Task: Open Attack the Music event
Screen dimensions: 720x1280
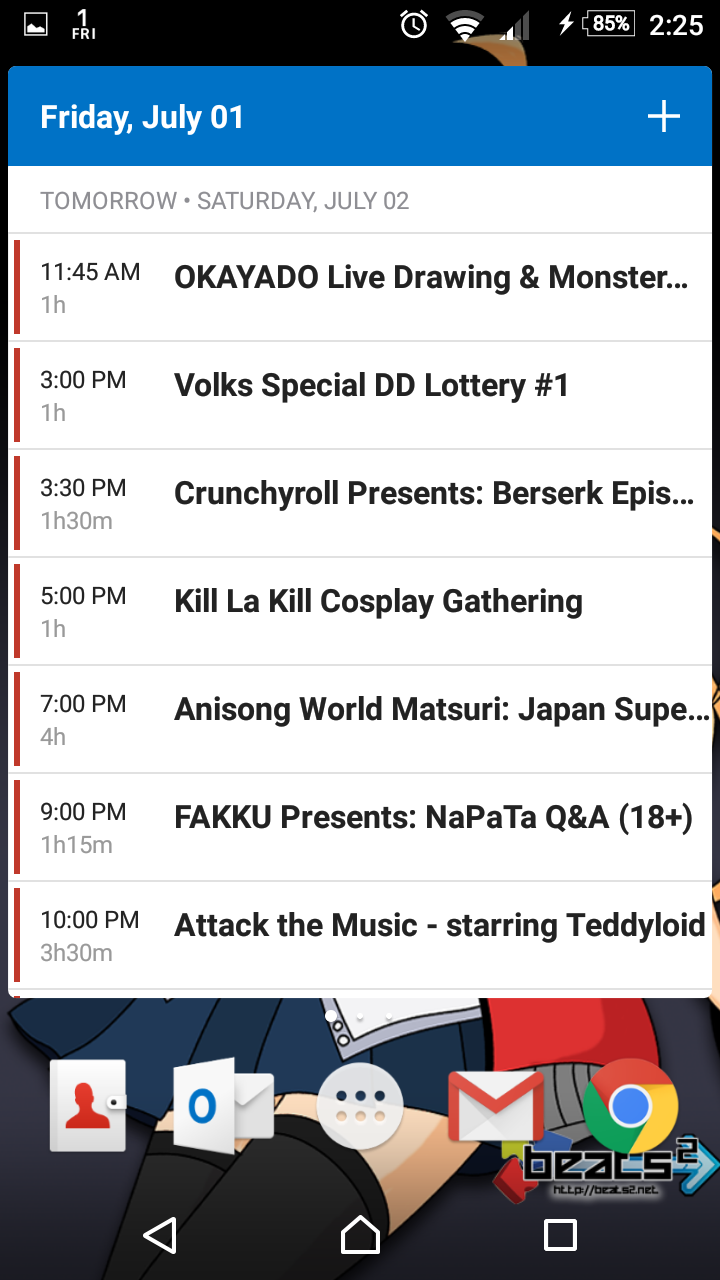Action: [x=360, y=935]
